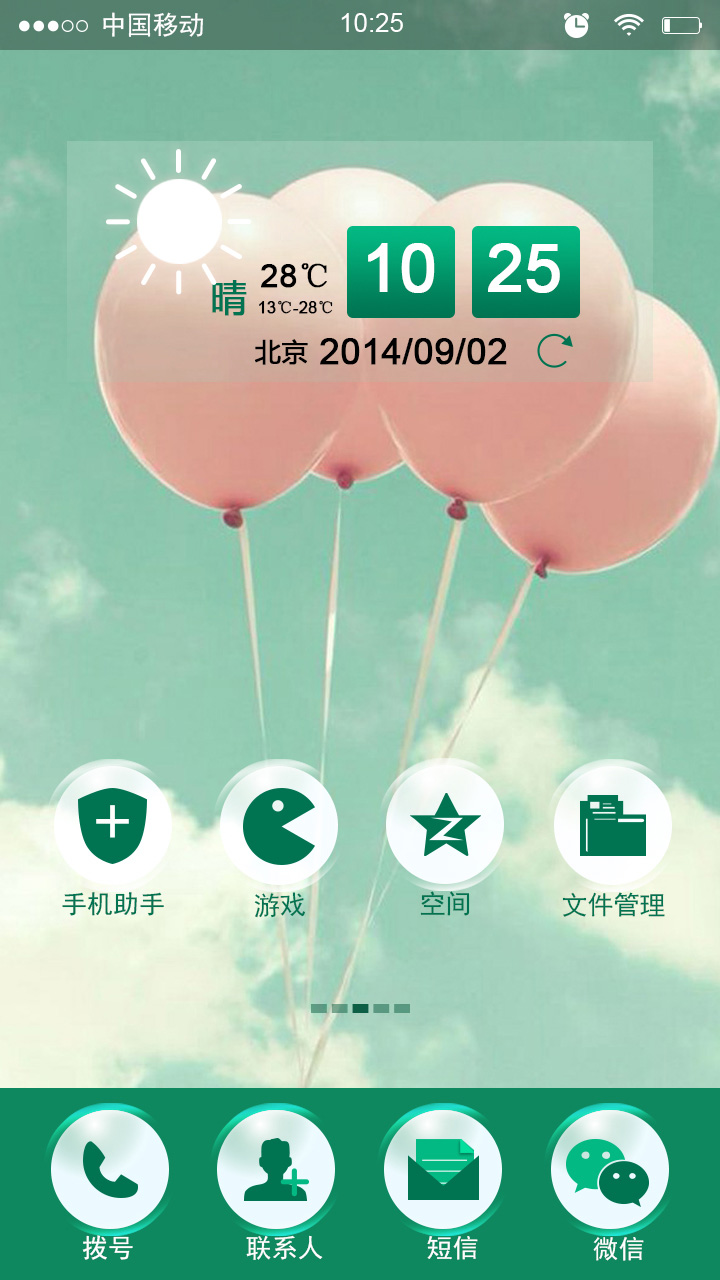The image size is (720, 1280).
Task: Open 短信 messages from the dock
Action: pos(443,1170)
